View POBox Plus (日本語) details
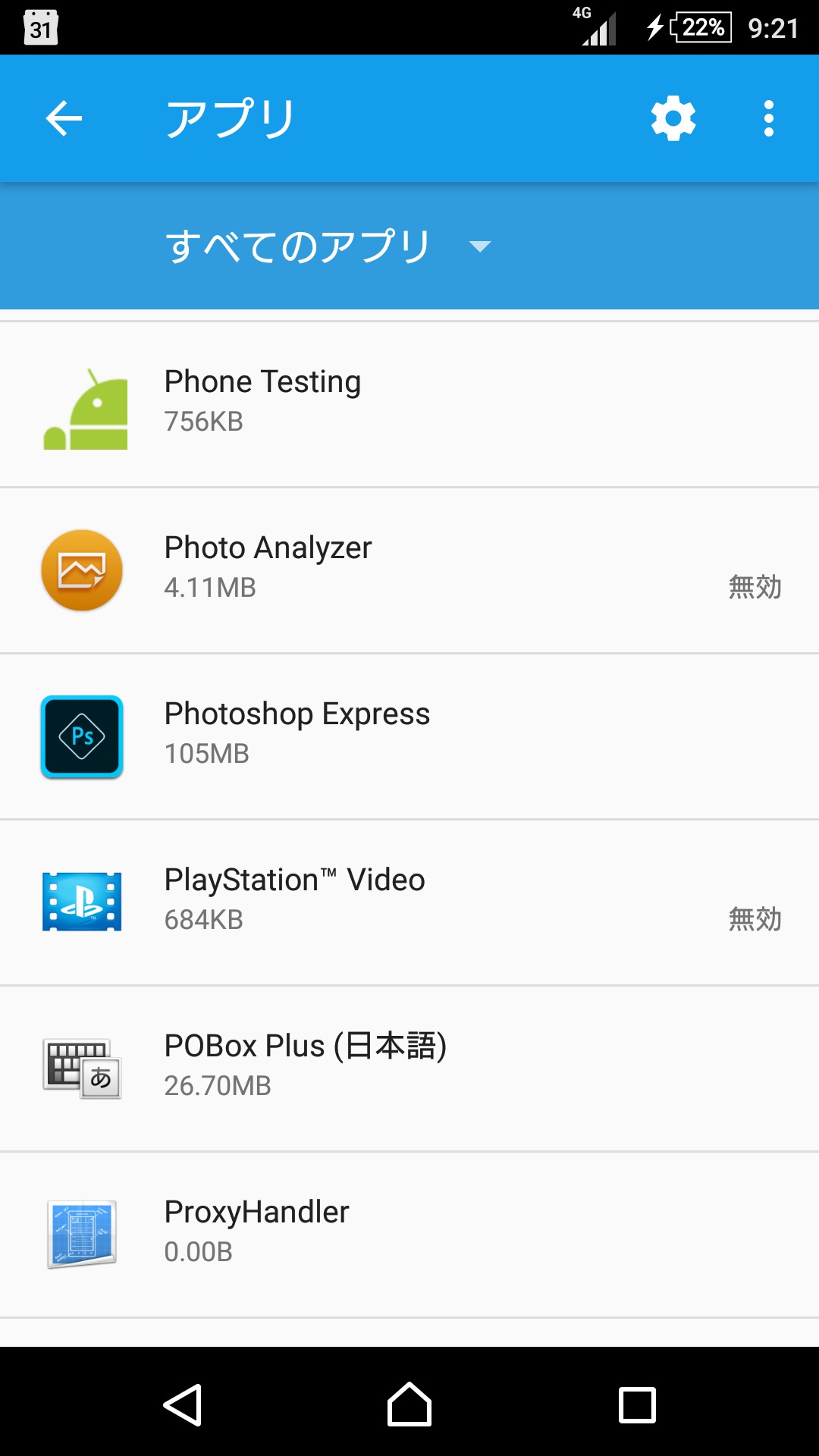 click(x=409, y=1068)
